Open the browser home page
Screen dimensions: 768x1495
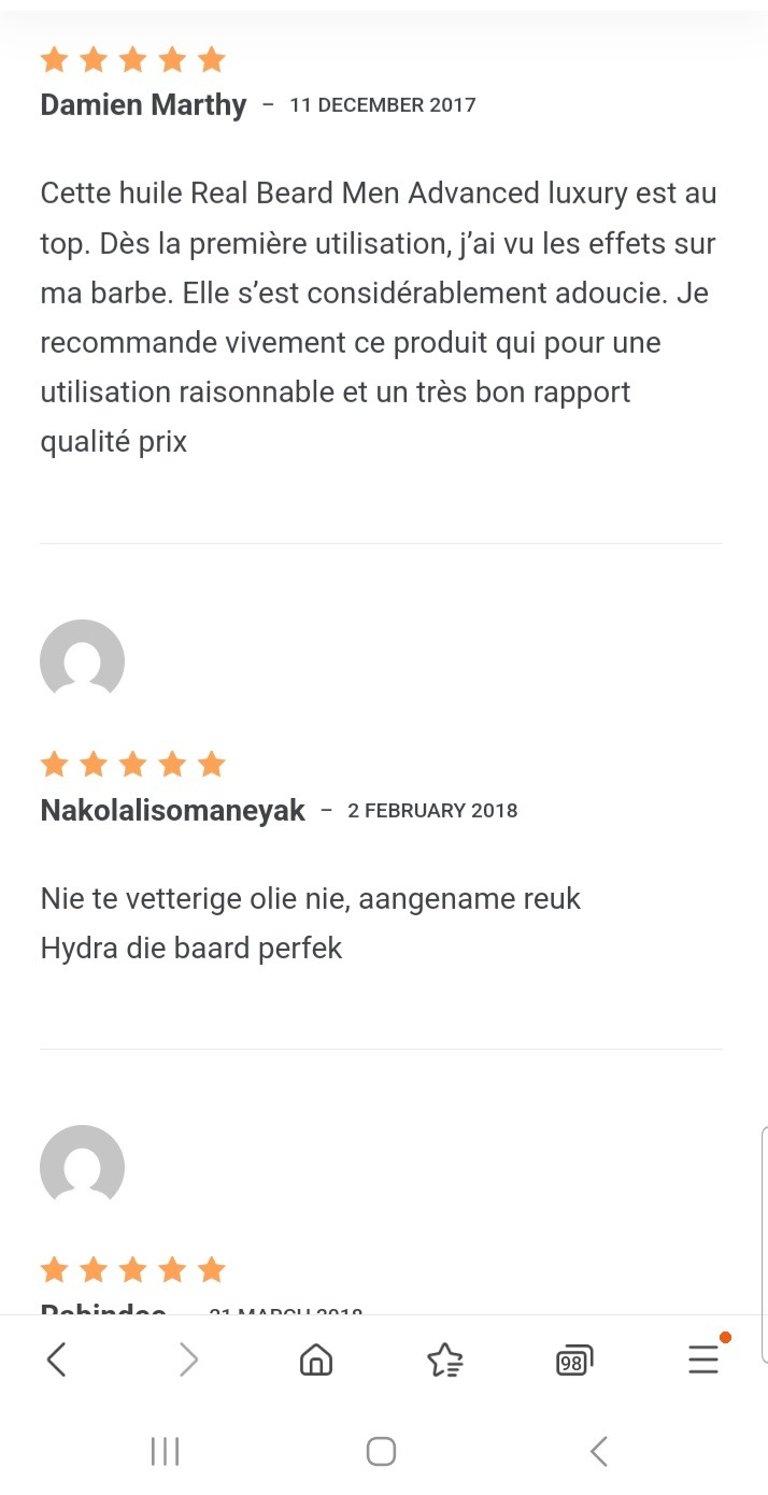click(x=316, y=1360)
